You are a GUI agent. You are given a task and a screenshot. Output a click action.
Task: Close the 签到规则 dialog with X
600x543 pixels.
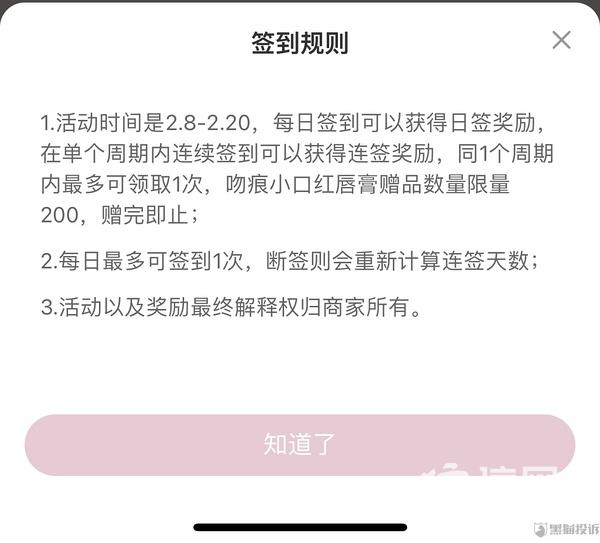(562, 40)
